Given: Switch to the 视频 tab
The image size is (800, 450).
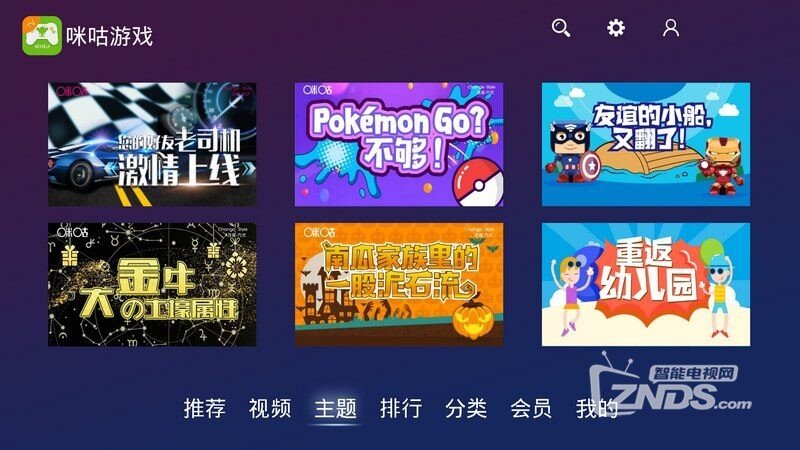Looking at the screenshot, I should pos(270,408).
